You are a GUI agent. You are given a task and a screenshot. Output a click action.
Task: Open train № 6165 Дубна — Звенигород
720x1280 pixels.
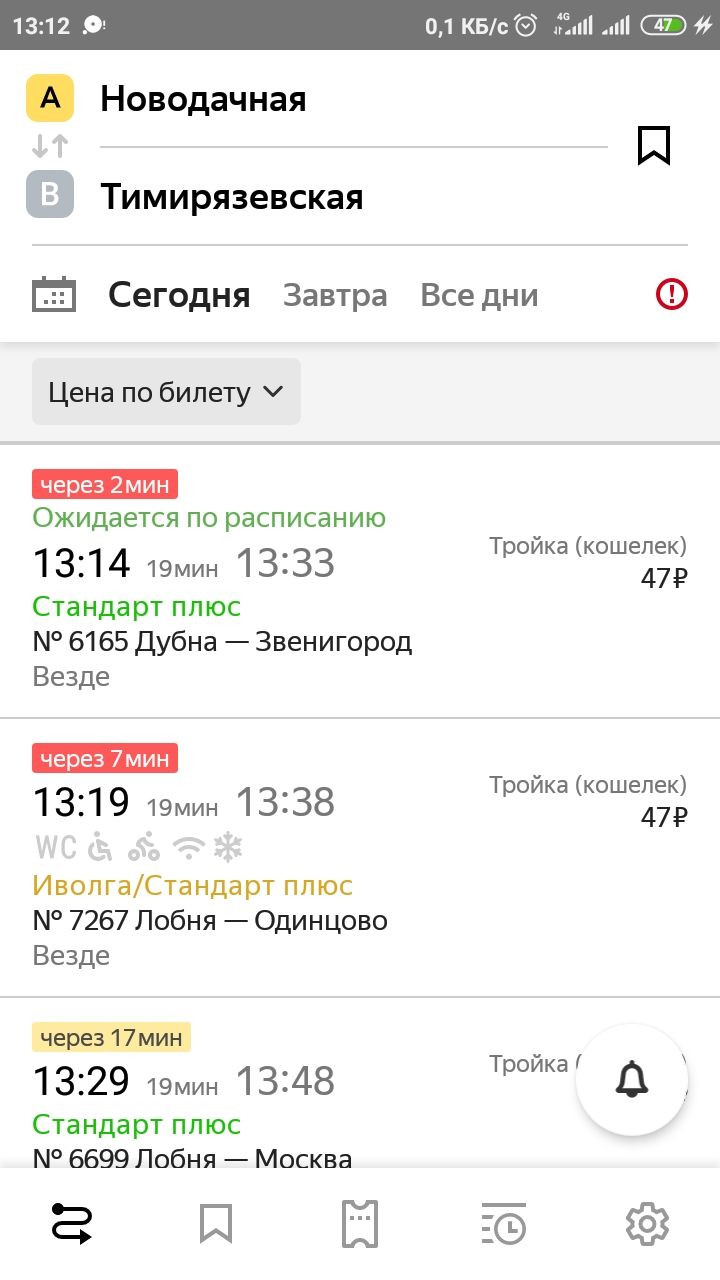(360, 581)
